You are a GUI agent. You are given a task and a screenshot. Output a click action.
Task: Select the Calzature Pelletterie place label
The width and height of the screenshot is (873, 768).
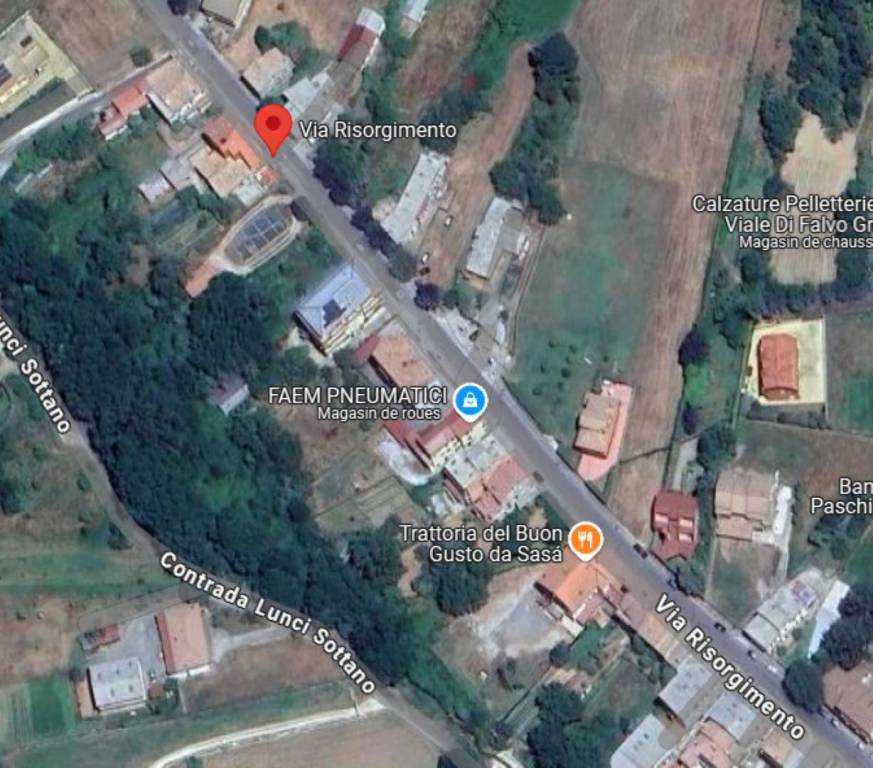781,204
